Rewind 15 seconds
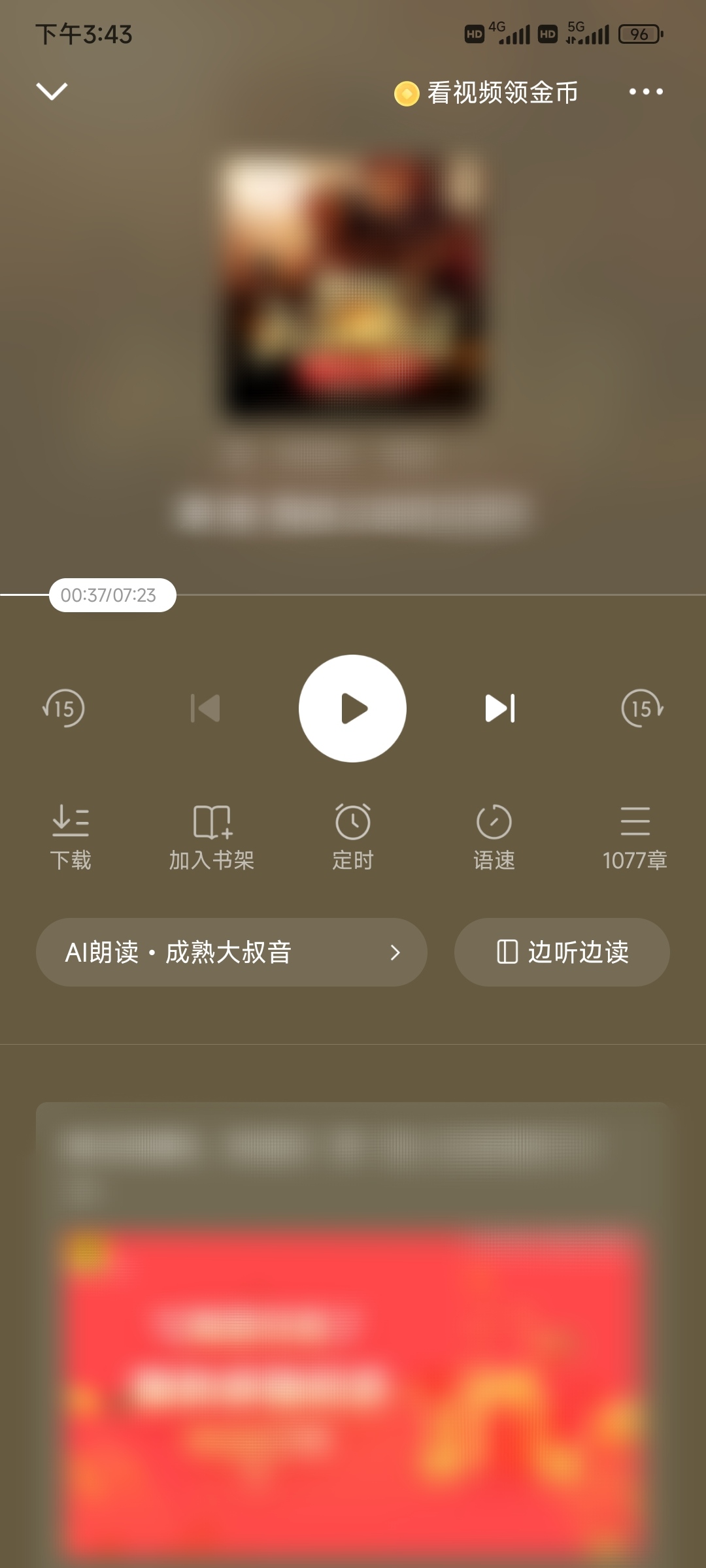This screenshot has width=706, height=1568. [65, 708]
